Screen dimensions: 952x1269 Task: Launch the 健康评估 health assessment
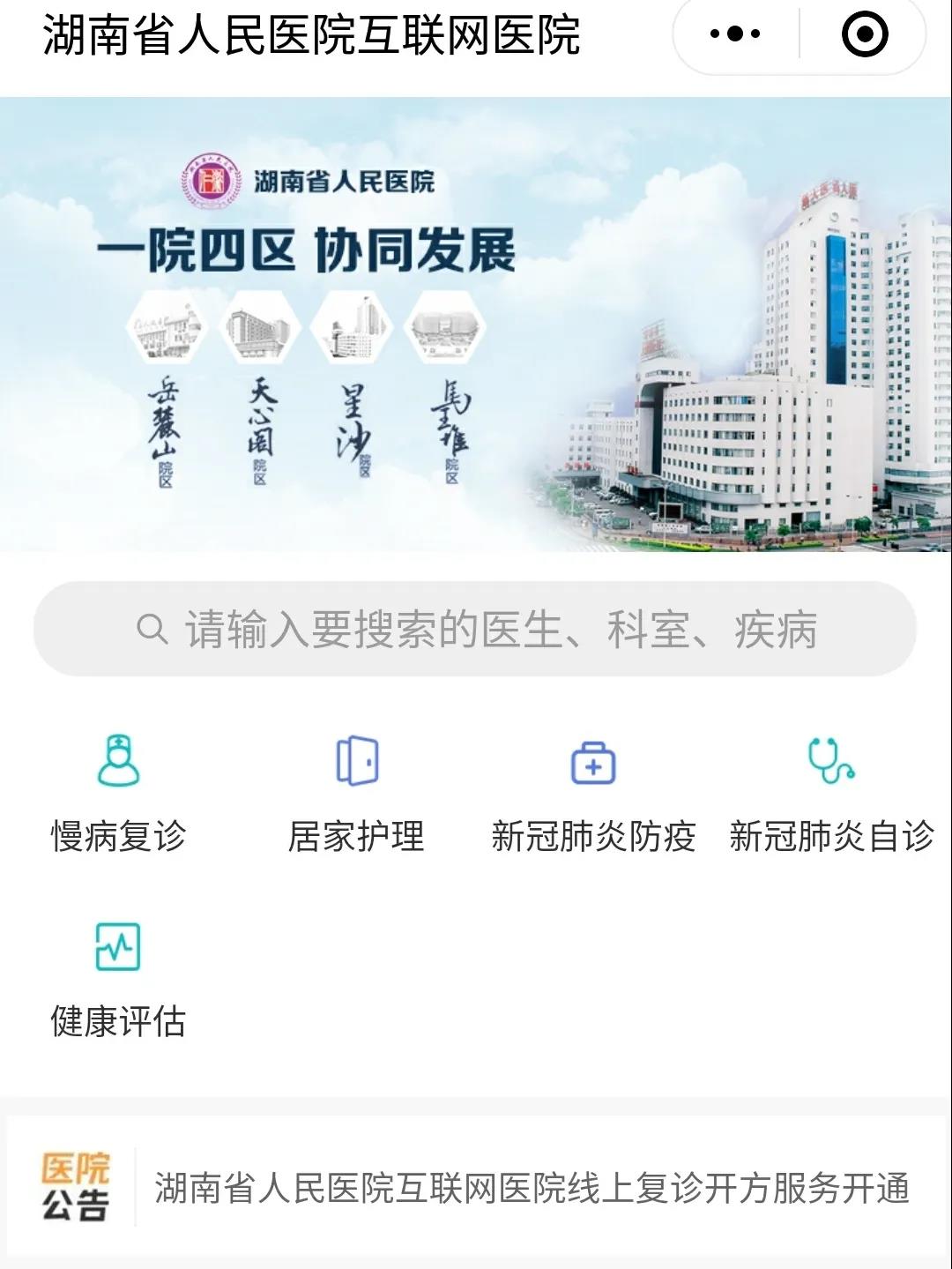click(x=118, y=979)
